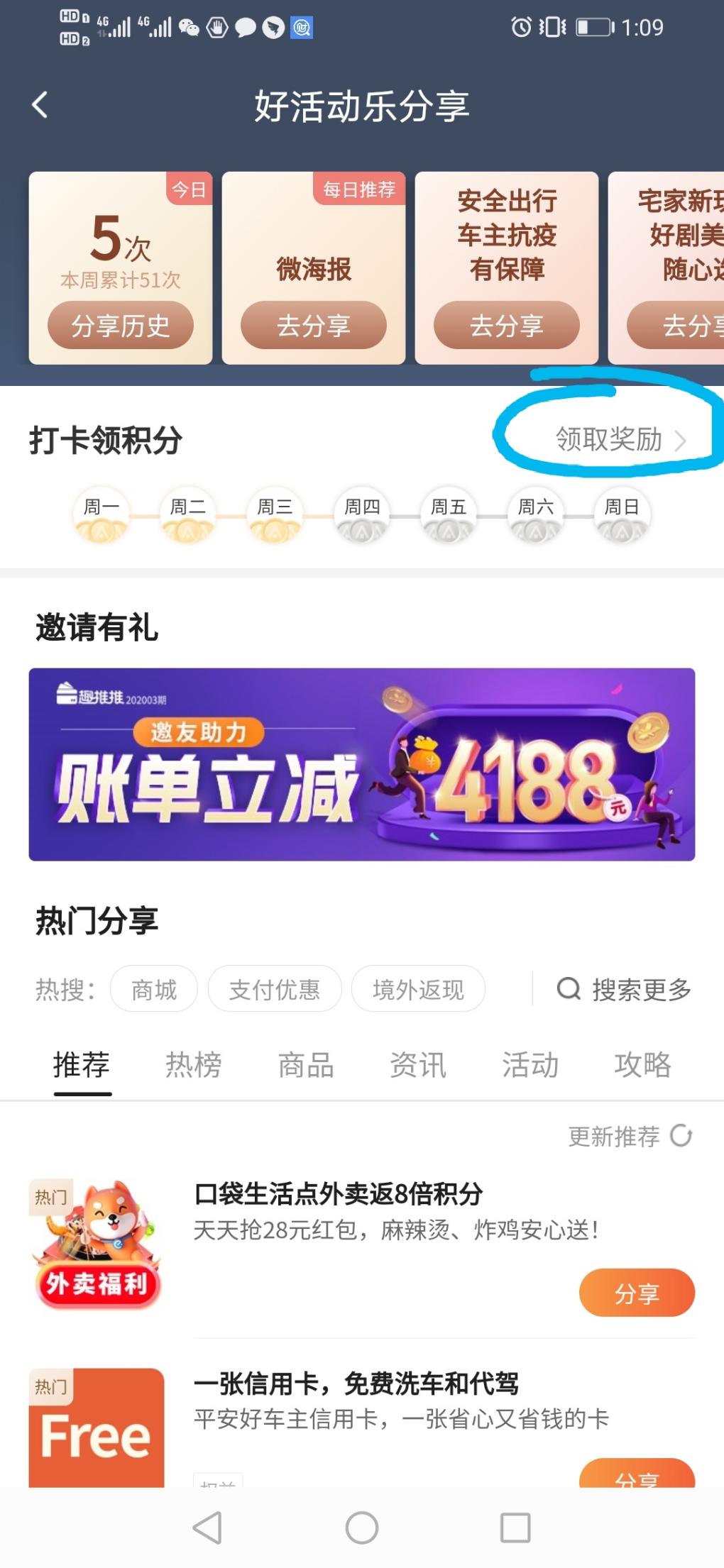
Task: Go back using the header arrow
Action: pos(40,106)
